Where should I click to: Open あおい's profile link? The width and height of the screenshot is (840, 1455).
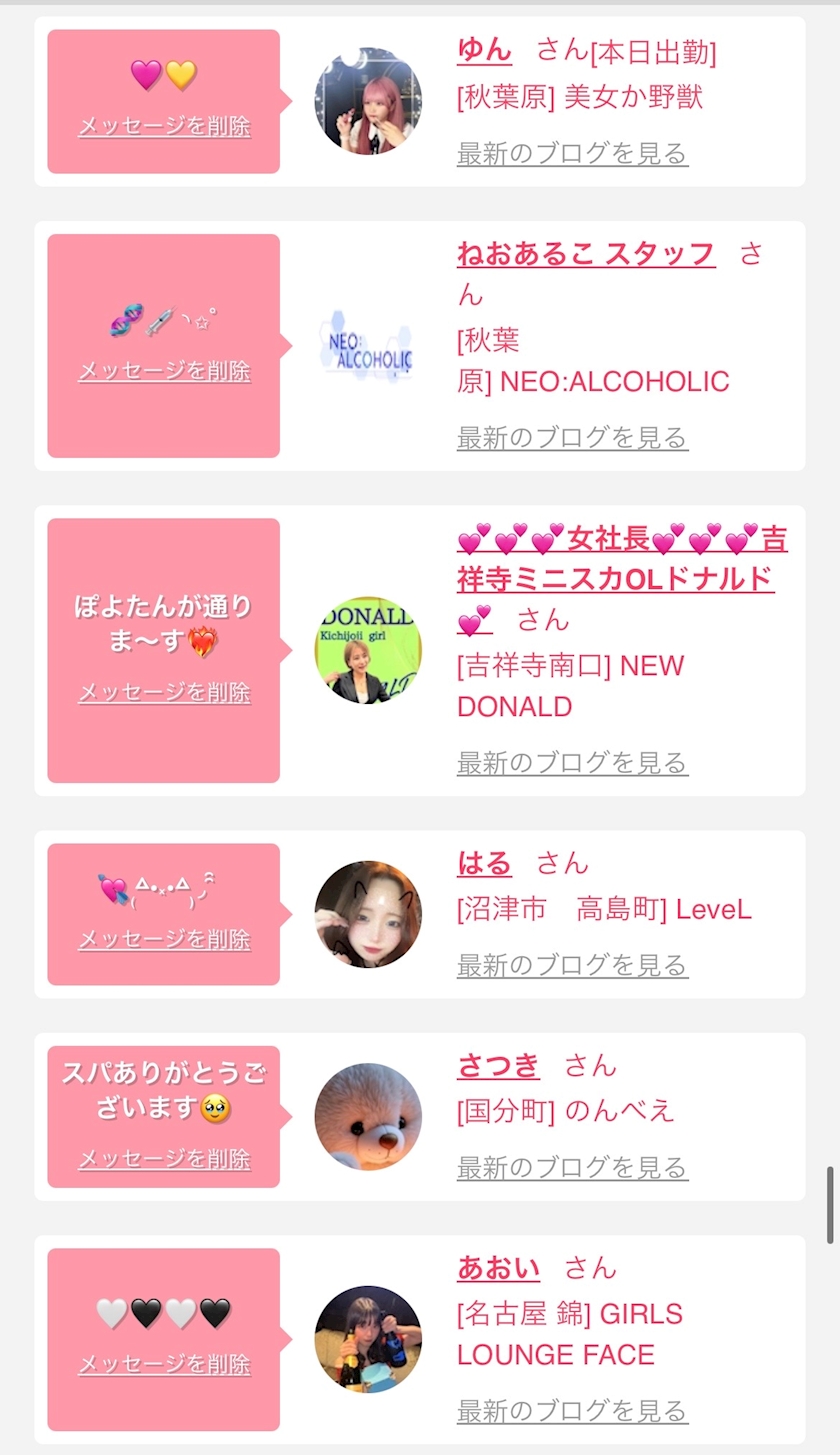(x=498, y=1268)
